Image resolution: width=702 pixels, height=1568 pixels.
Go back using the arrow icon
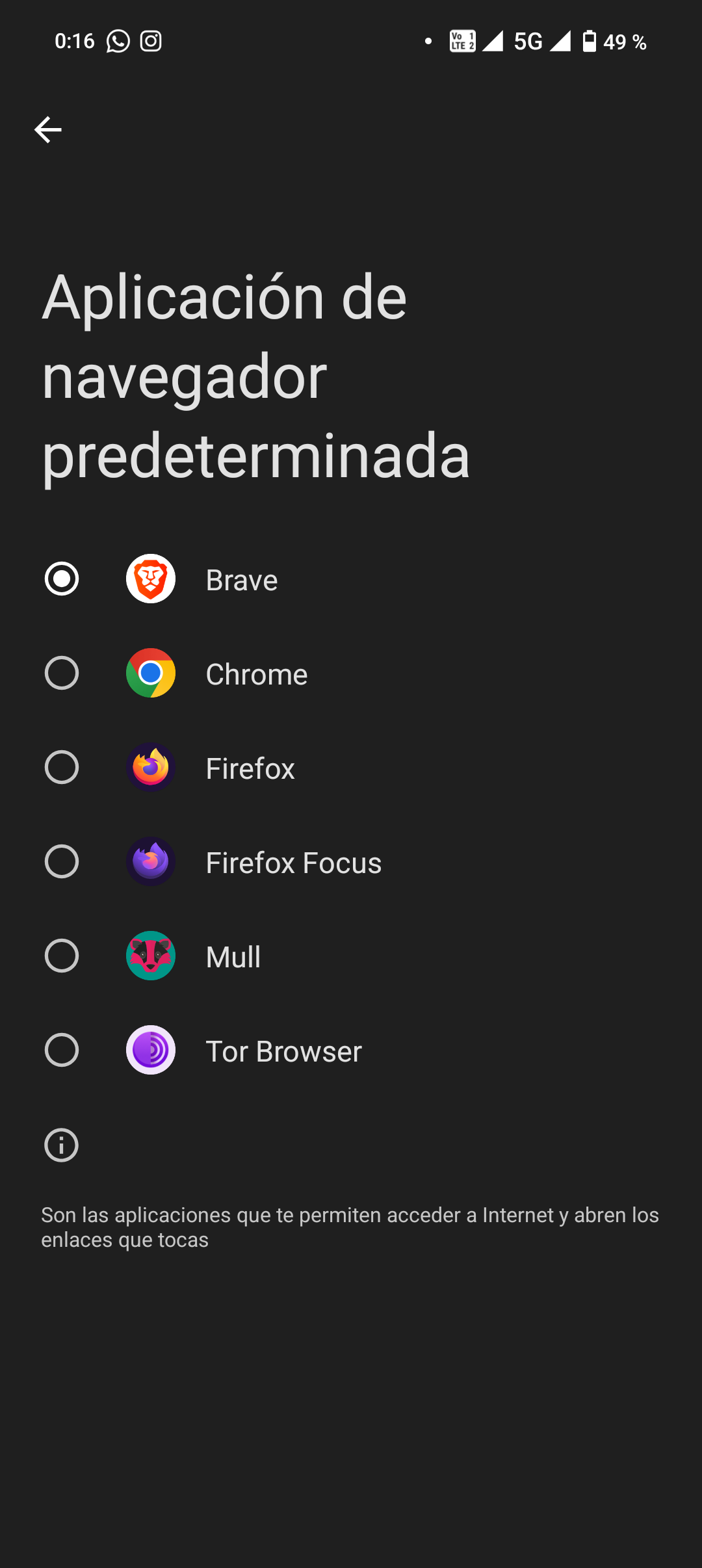(x=48, y=130)
